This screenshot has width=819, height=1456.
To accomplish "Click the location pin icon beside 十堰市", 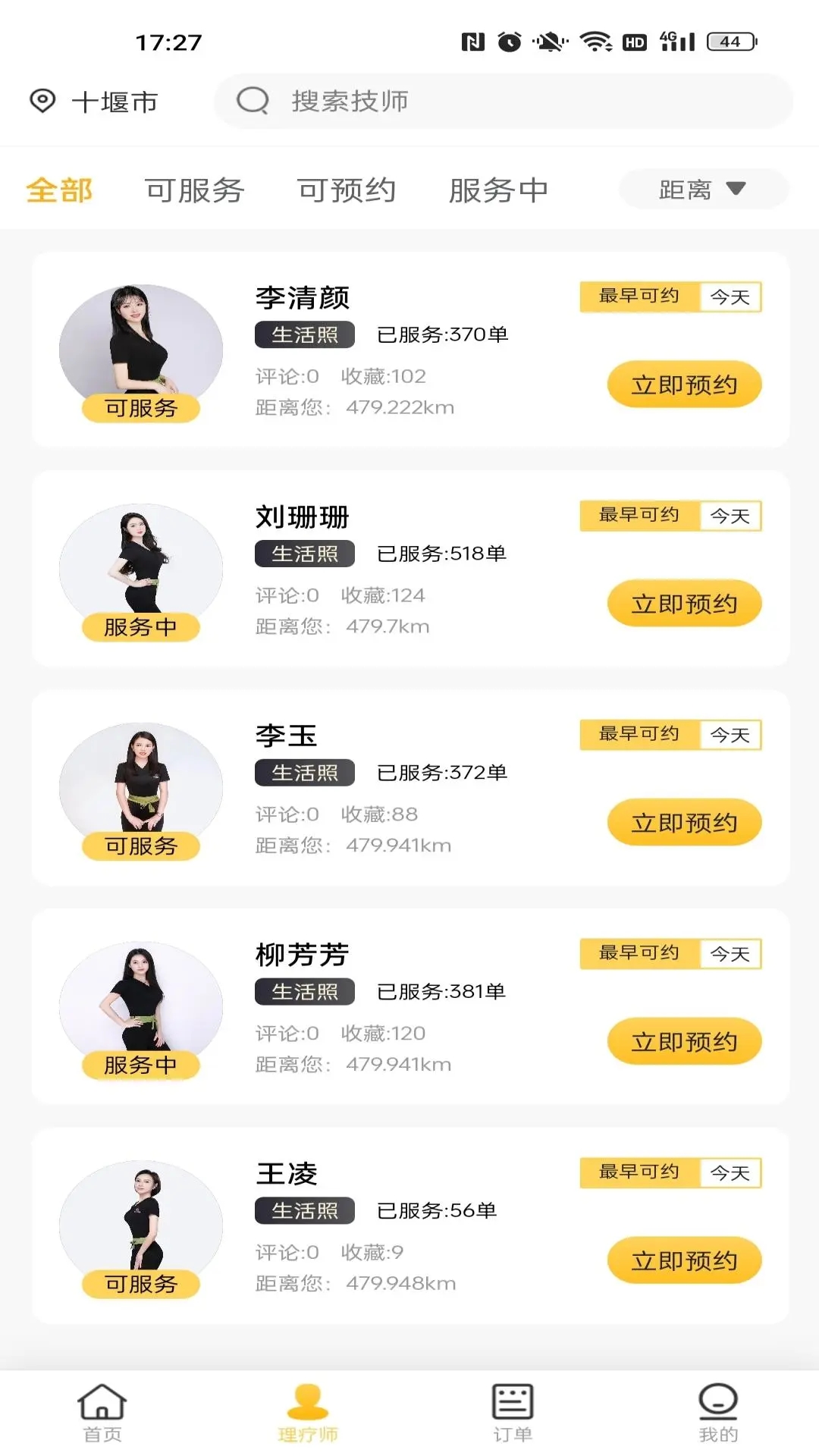I will click(x=43, y=101).
